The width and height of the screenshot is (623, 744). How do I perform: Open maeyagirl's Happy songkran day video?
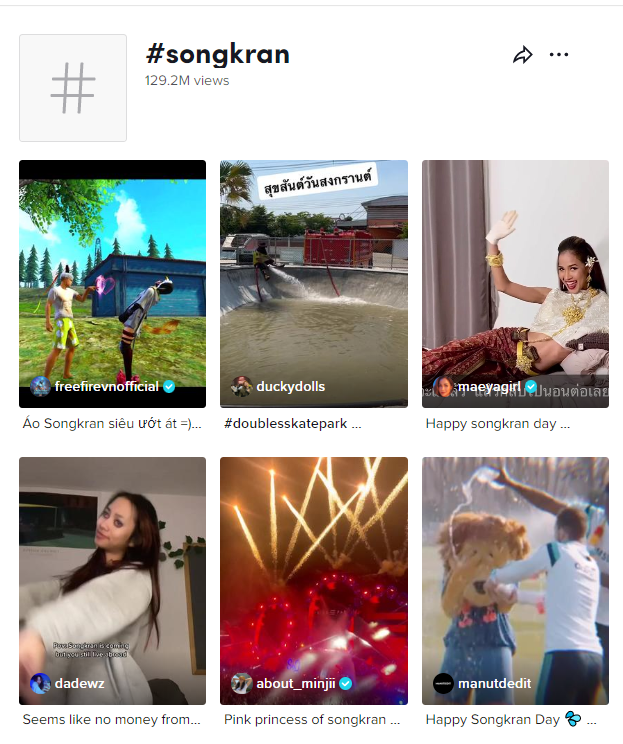pyautogui.click(x=515, y=283)
